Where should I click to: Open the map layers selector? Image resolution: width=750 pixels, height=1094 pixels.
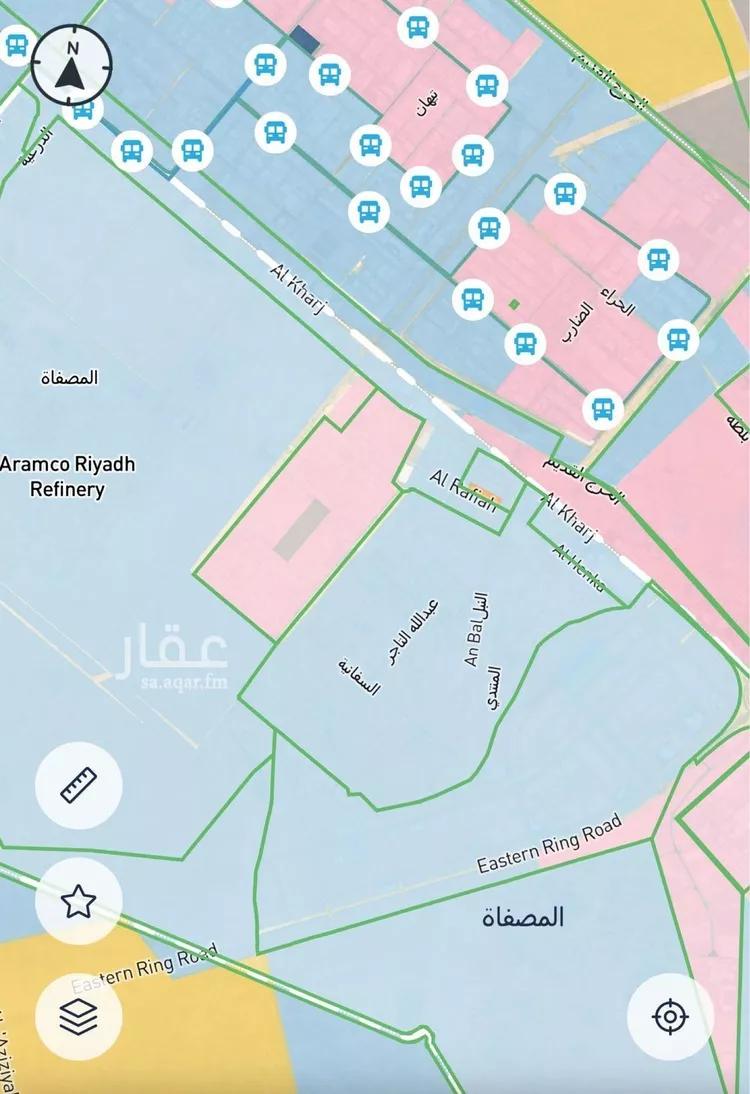pos(78,1017)
